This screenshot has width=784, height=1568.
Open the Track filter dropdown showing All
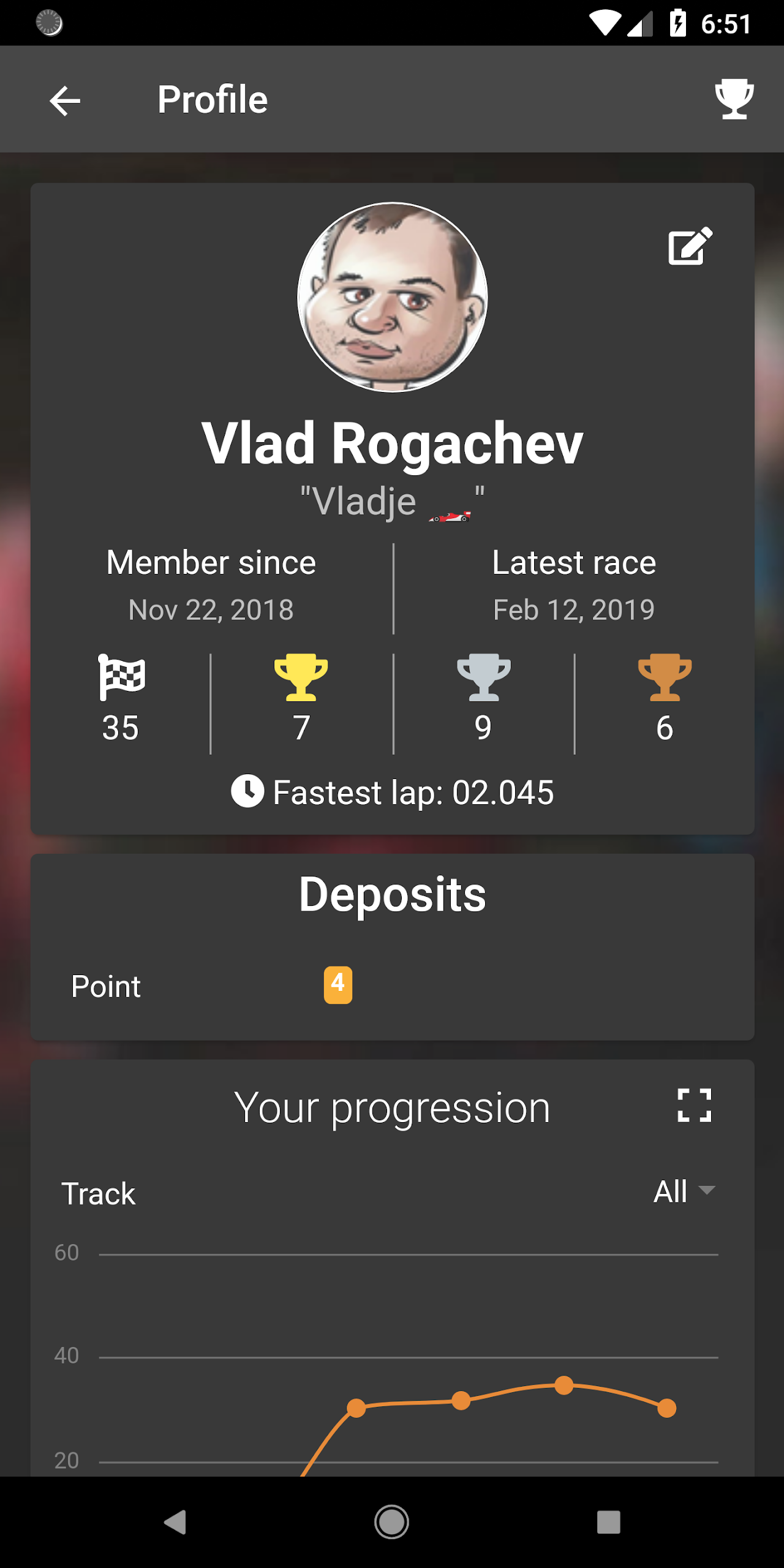(684, 1192)
